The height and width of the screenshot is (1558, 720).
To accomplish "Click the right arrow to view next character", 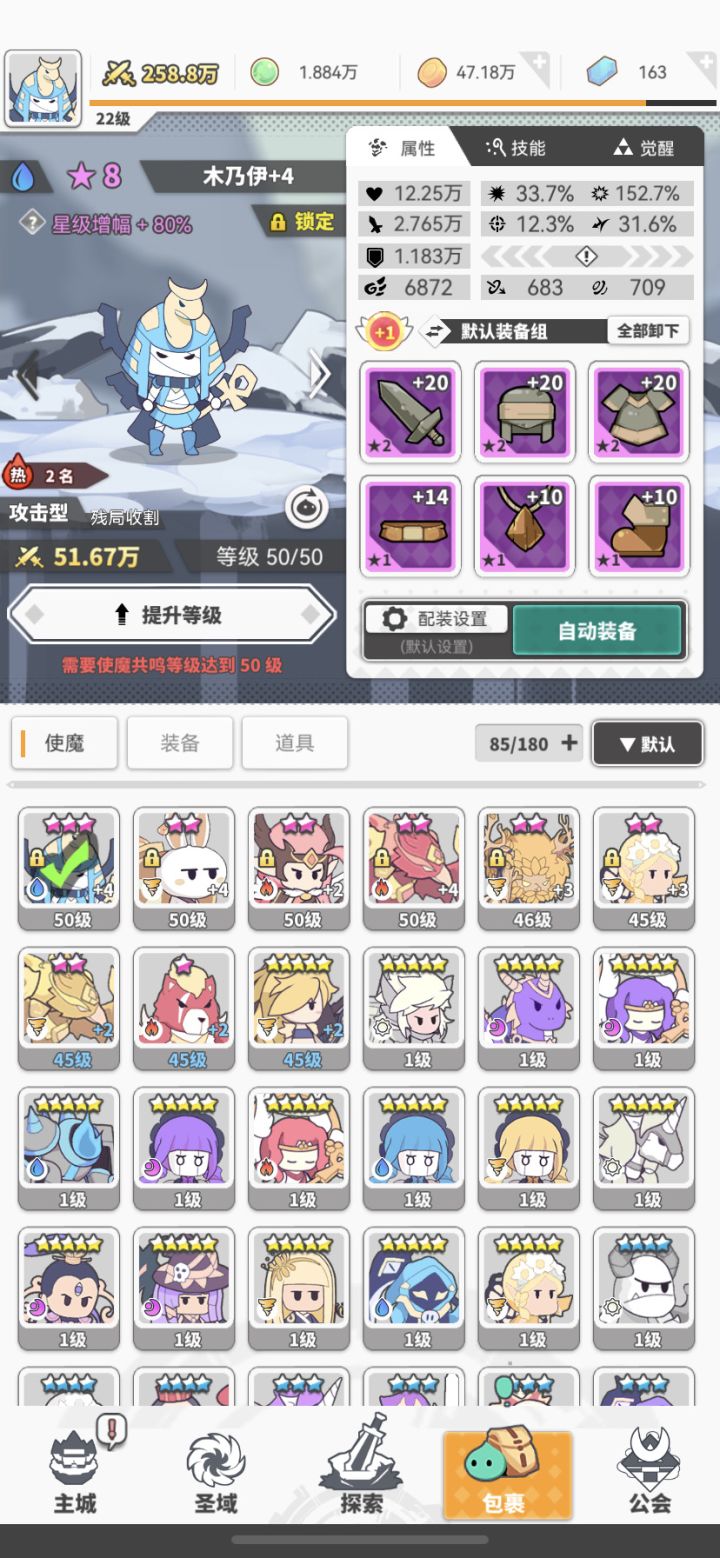I will click(x=319, y=373).
